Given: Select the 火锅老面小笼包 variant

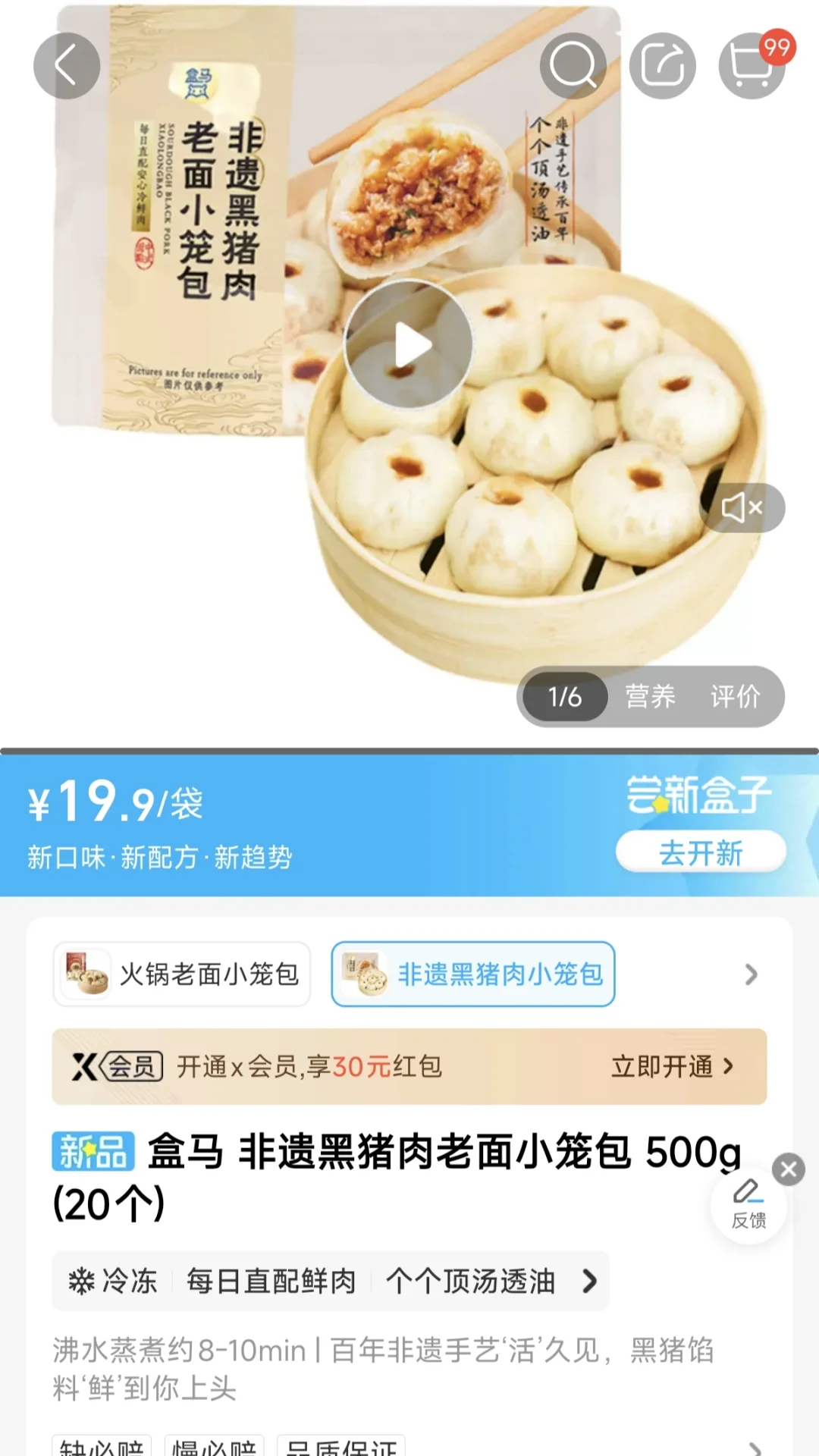Looking at the screenshot, I should pyautogui.click(x=182, y=974).
